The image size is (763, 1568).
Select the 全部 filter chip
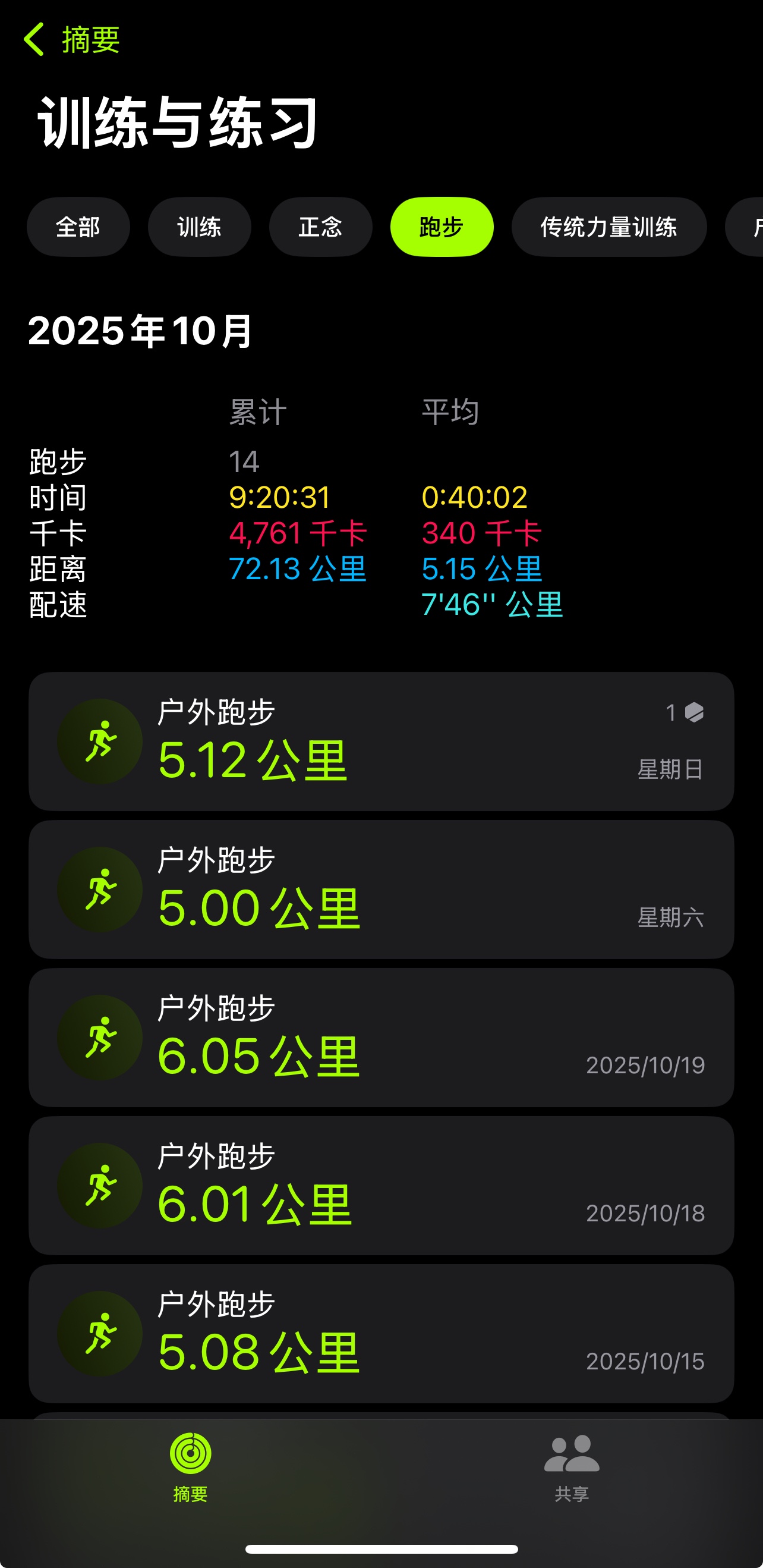tap(78, 227)
